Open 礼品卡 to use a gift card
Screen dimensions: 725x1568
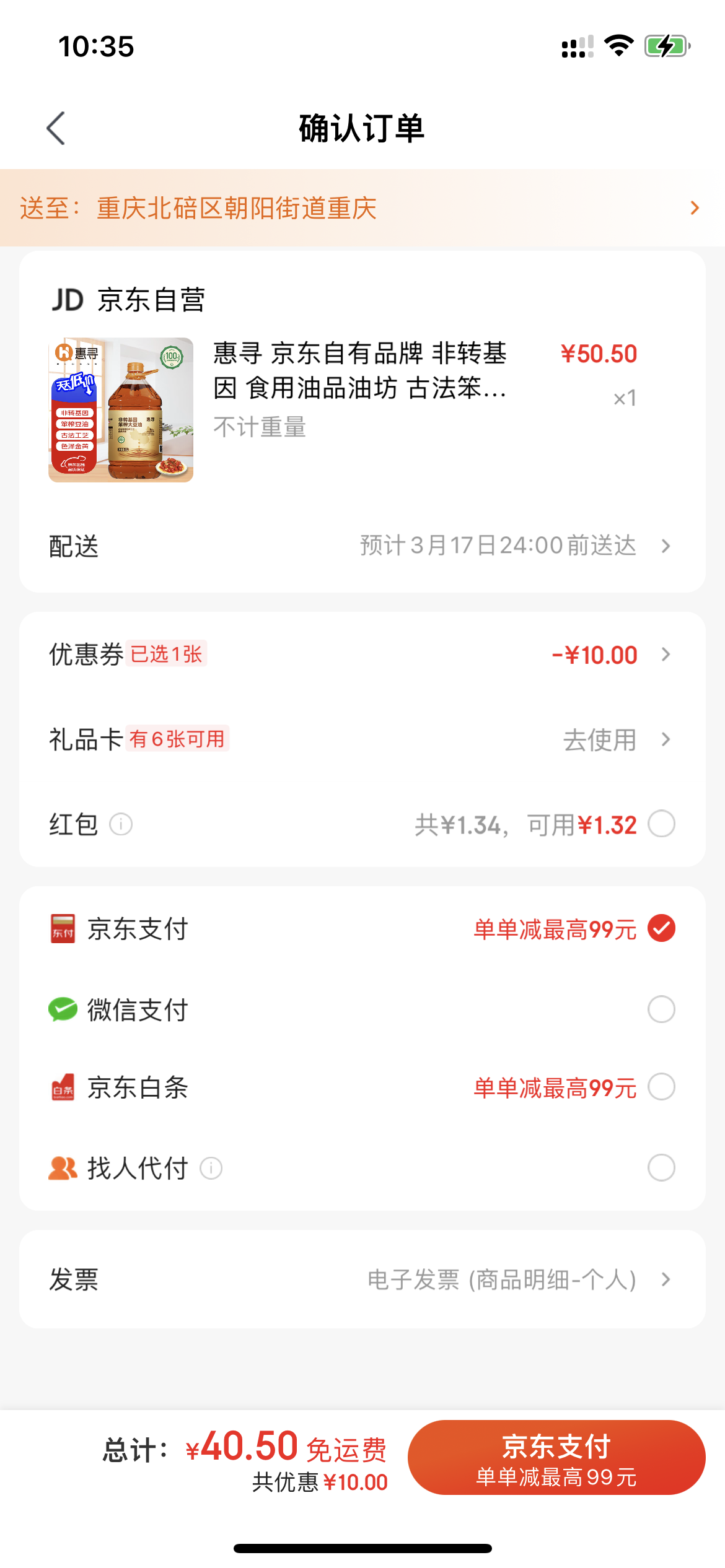(x=362, y=739)
